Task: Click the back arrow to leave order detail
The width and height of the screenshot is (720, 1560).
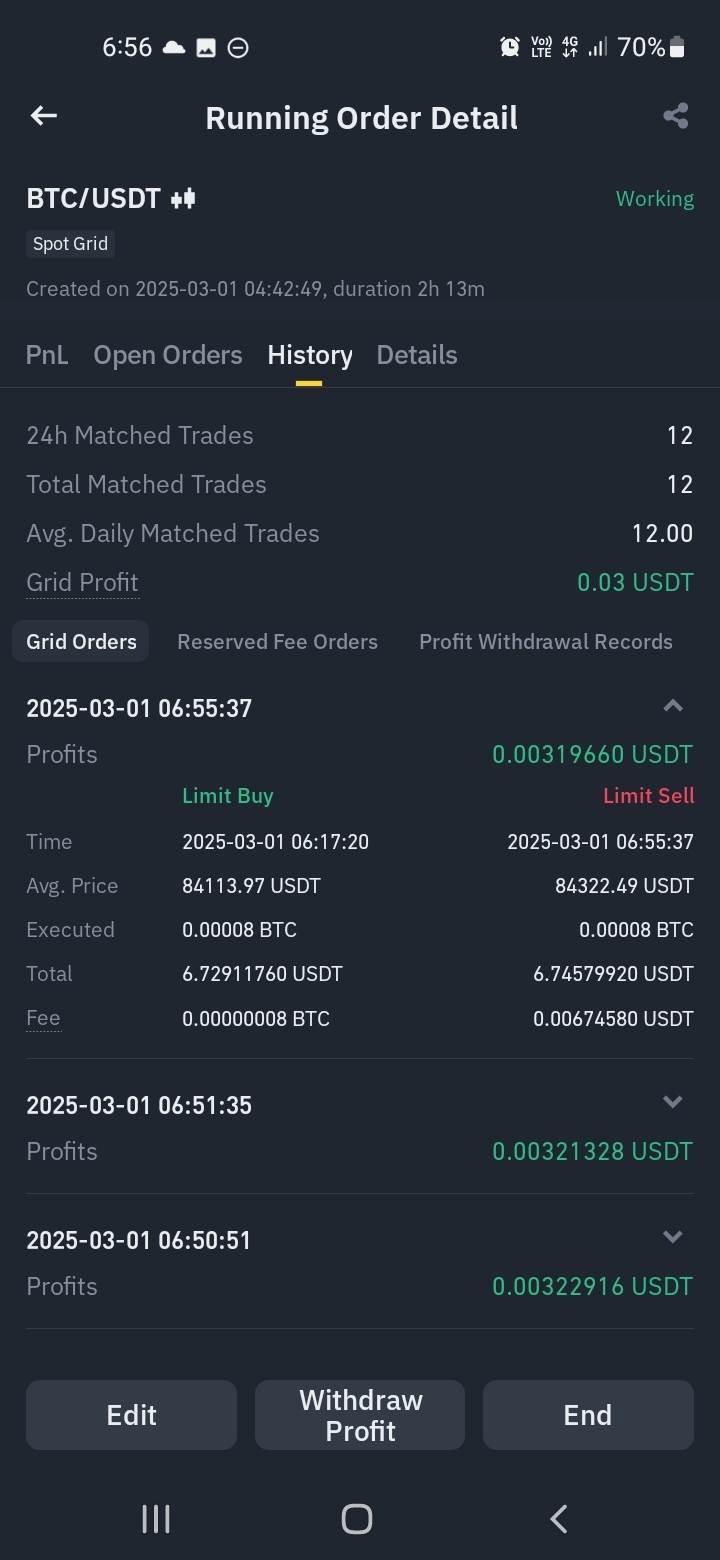Action: (x=43, y=116)
